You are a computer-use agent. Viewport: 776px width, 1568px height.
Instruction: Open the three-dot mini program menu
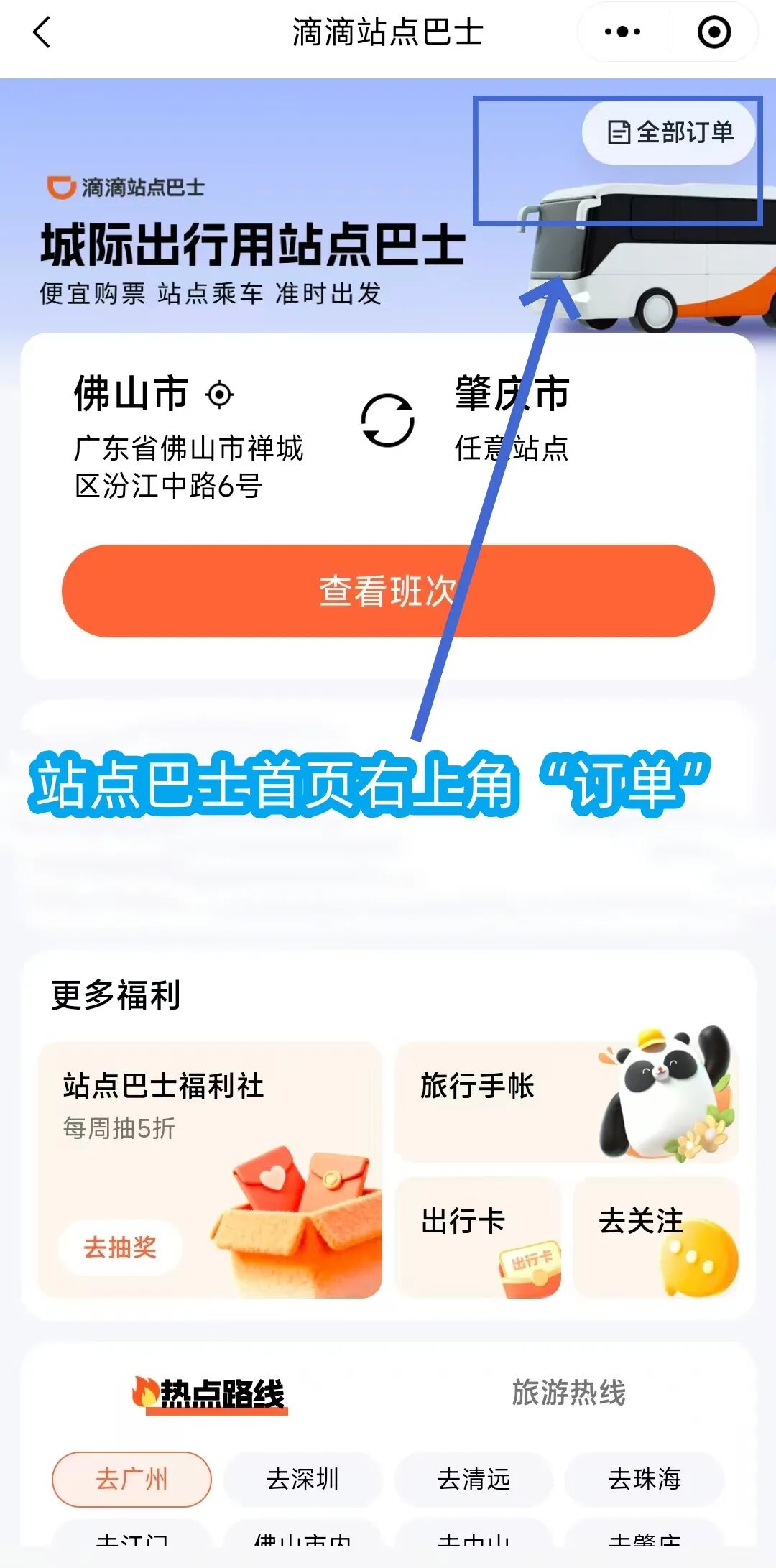pyautogui.click(x=622, y=32)
